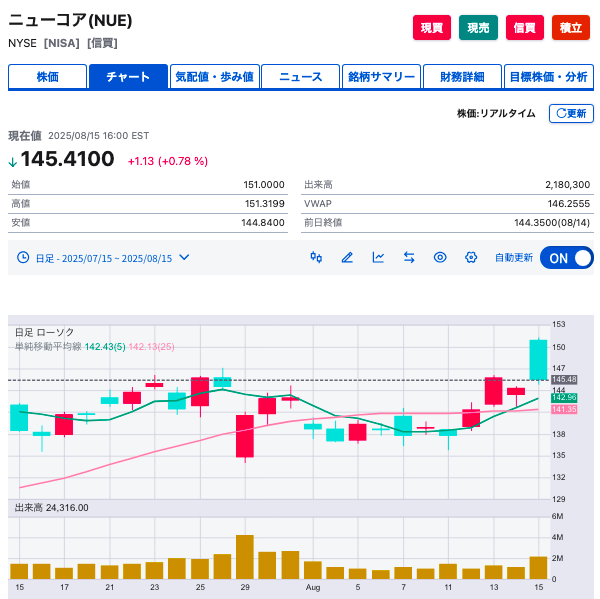600x599 pixels.
Task: View the 財務詳細 tab
Action: coord(462,77)
